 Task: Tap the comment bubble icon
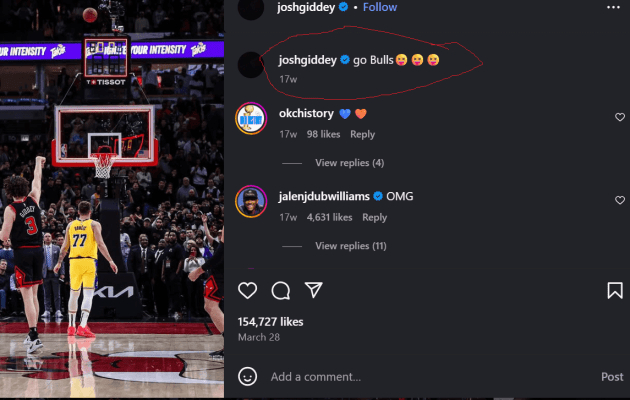(x=281, y=290)
